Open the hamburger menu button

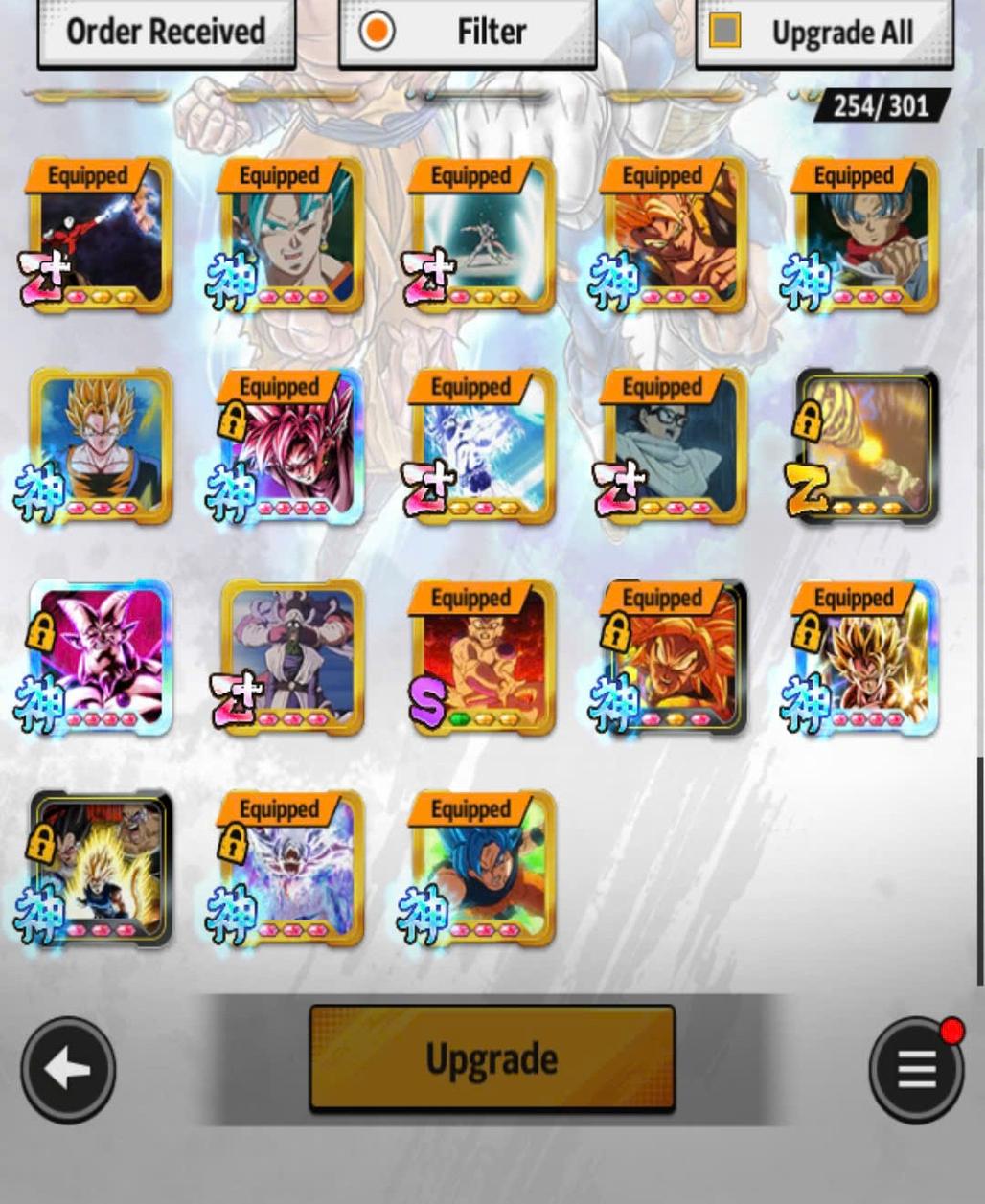click(x=916, y=1069)
